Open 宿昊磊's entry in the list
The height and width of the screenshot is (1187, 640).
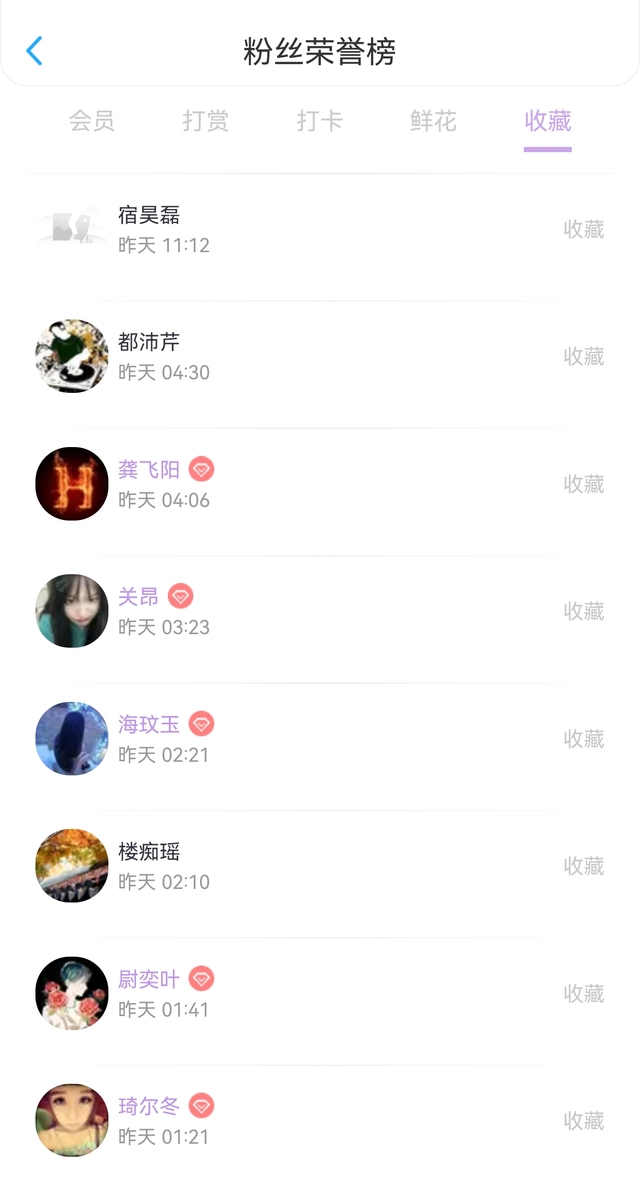point(320,230)
